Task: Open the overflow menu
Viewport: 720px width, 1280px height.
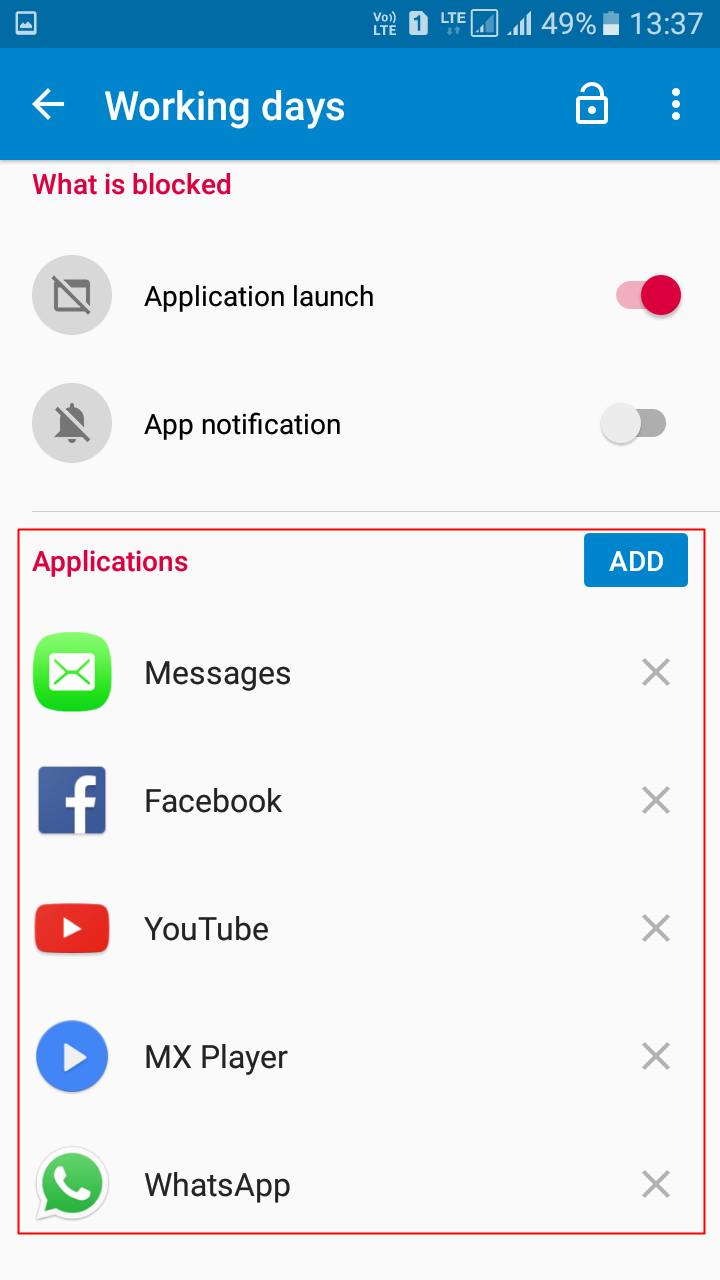Action: click(x=676, y=104)
